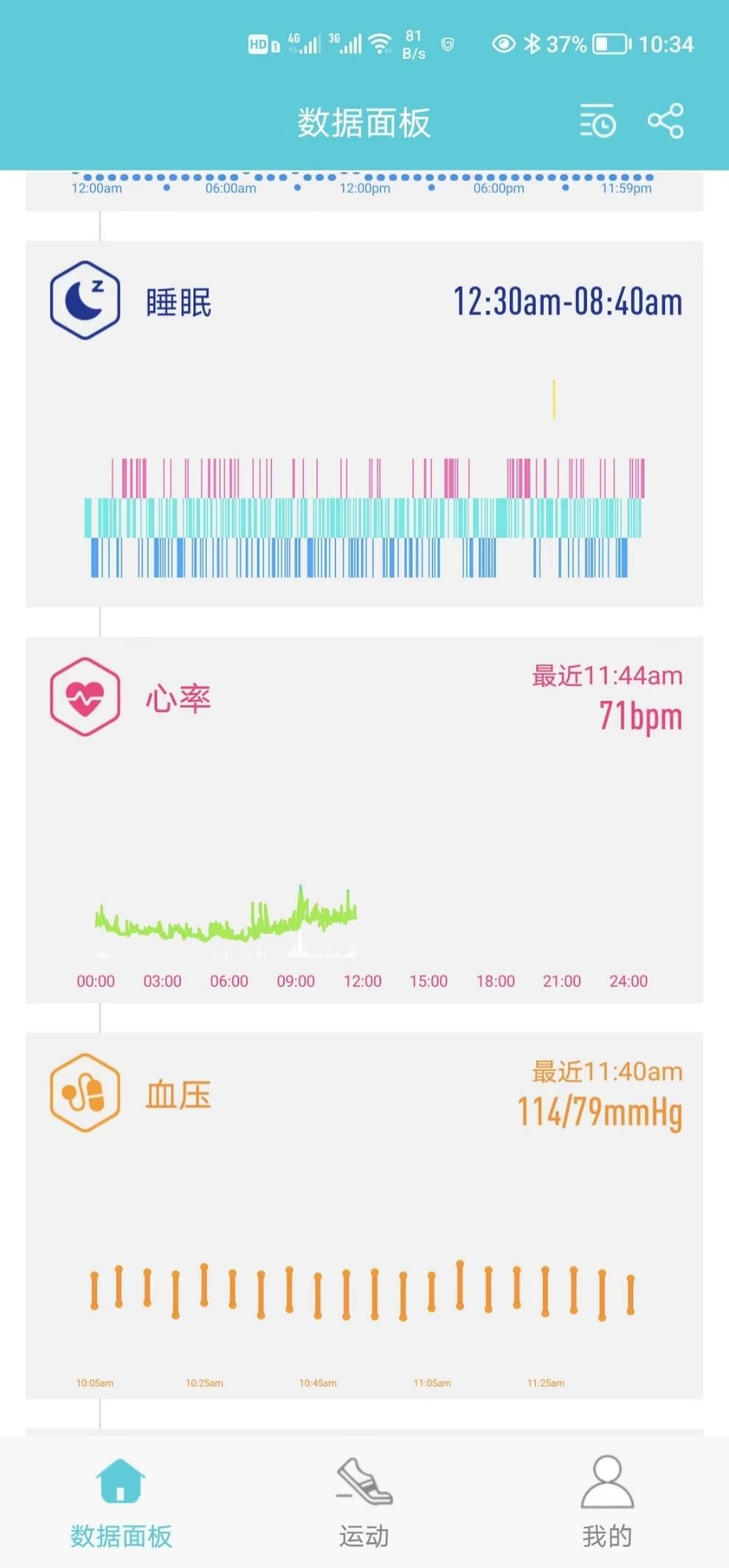This screenshot has width=729, height=1568.
Task: Tap the yellow marker on the sleep chart
Action: pyautogui.click(x=553, y=400)
